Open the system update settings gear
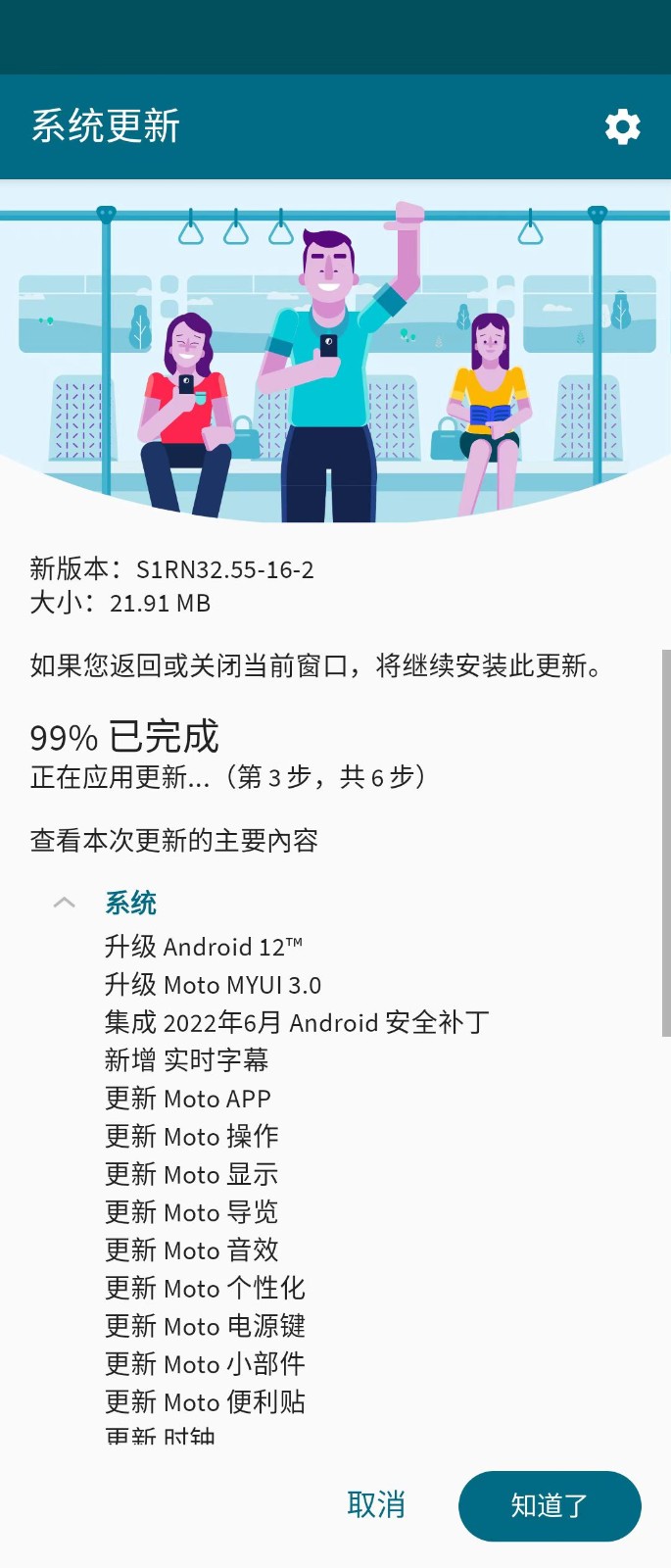The height and width of the screenshot is (1568, 671). [622, 127]
